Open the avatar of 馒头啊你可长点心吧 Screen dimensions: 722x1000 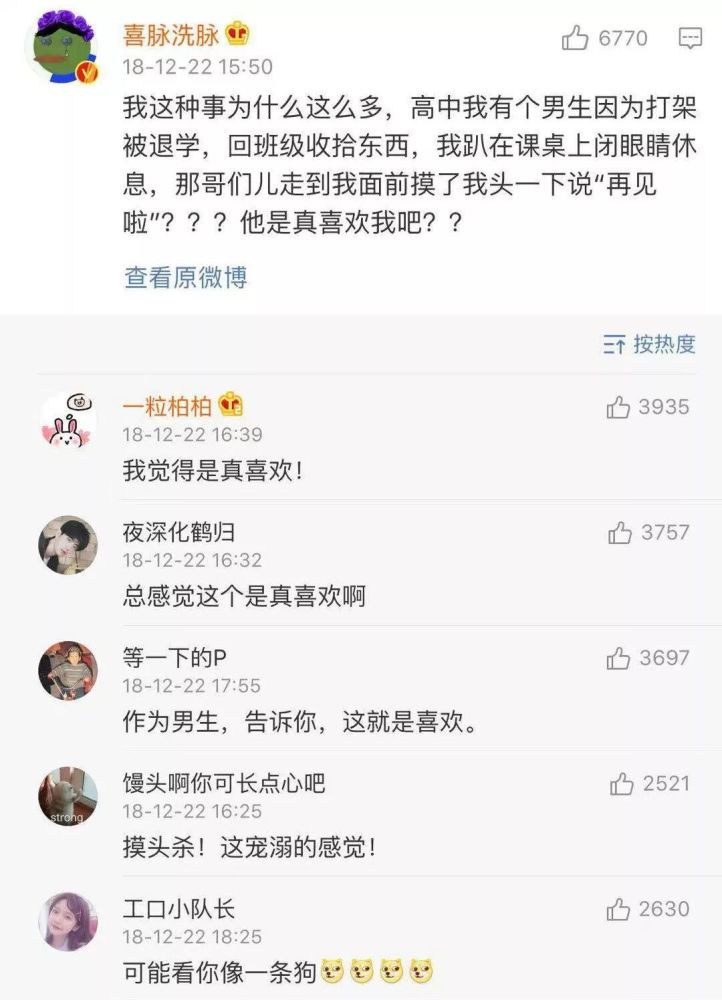pos(67,796)
